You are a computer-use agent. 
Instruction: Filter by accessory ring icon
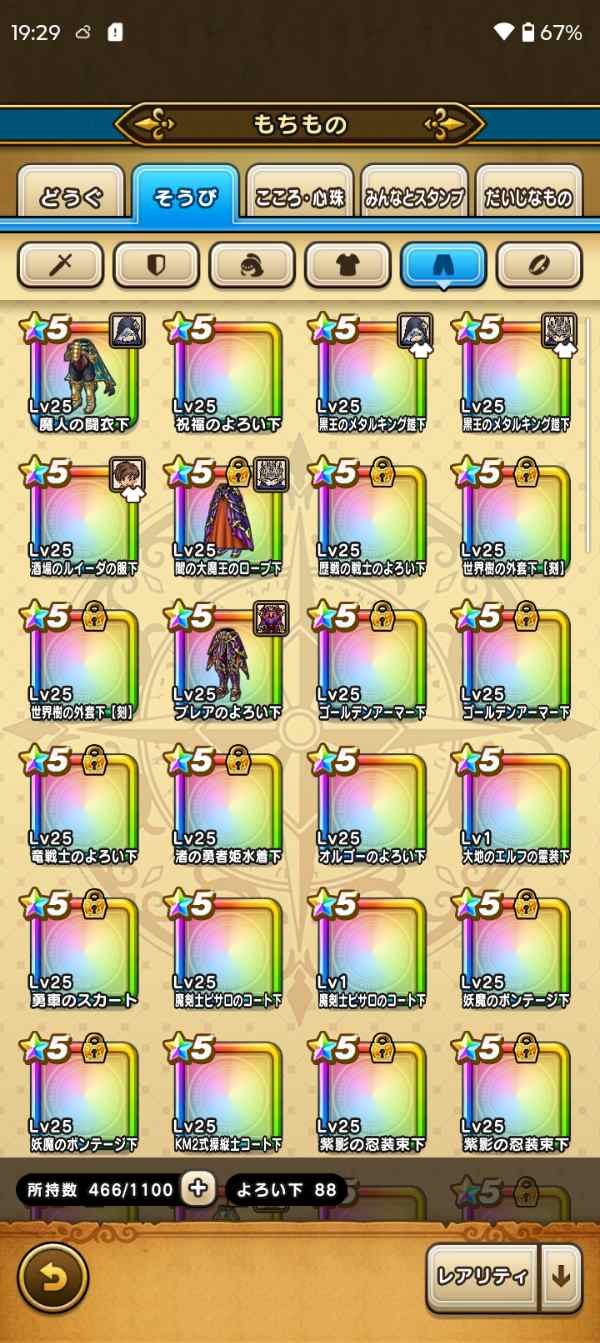539,265
